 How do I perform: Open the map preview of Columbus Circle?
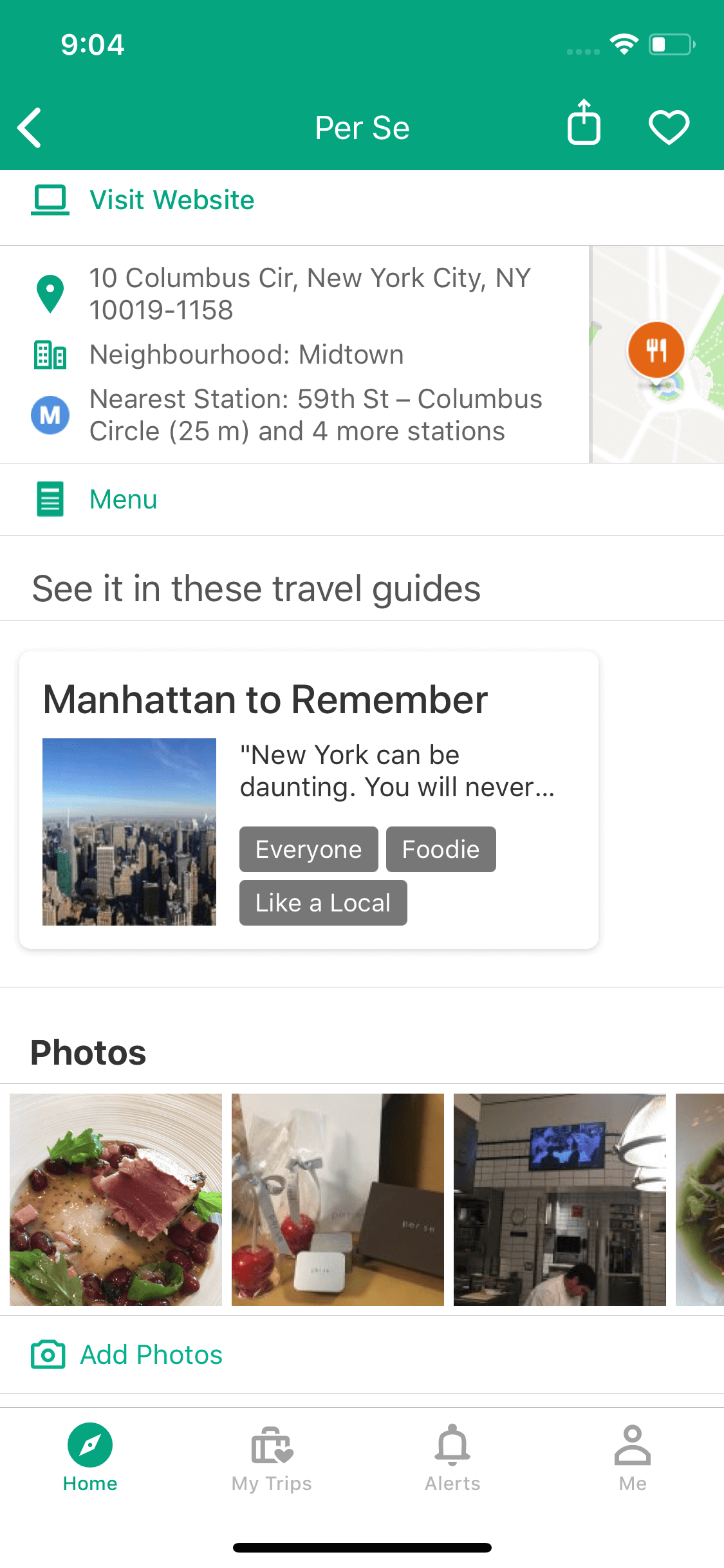(657, 354)
